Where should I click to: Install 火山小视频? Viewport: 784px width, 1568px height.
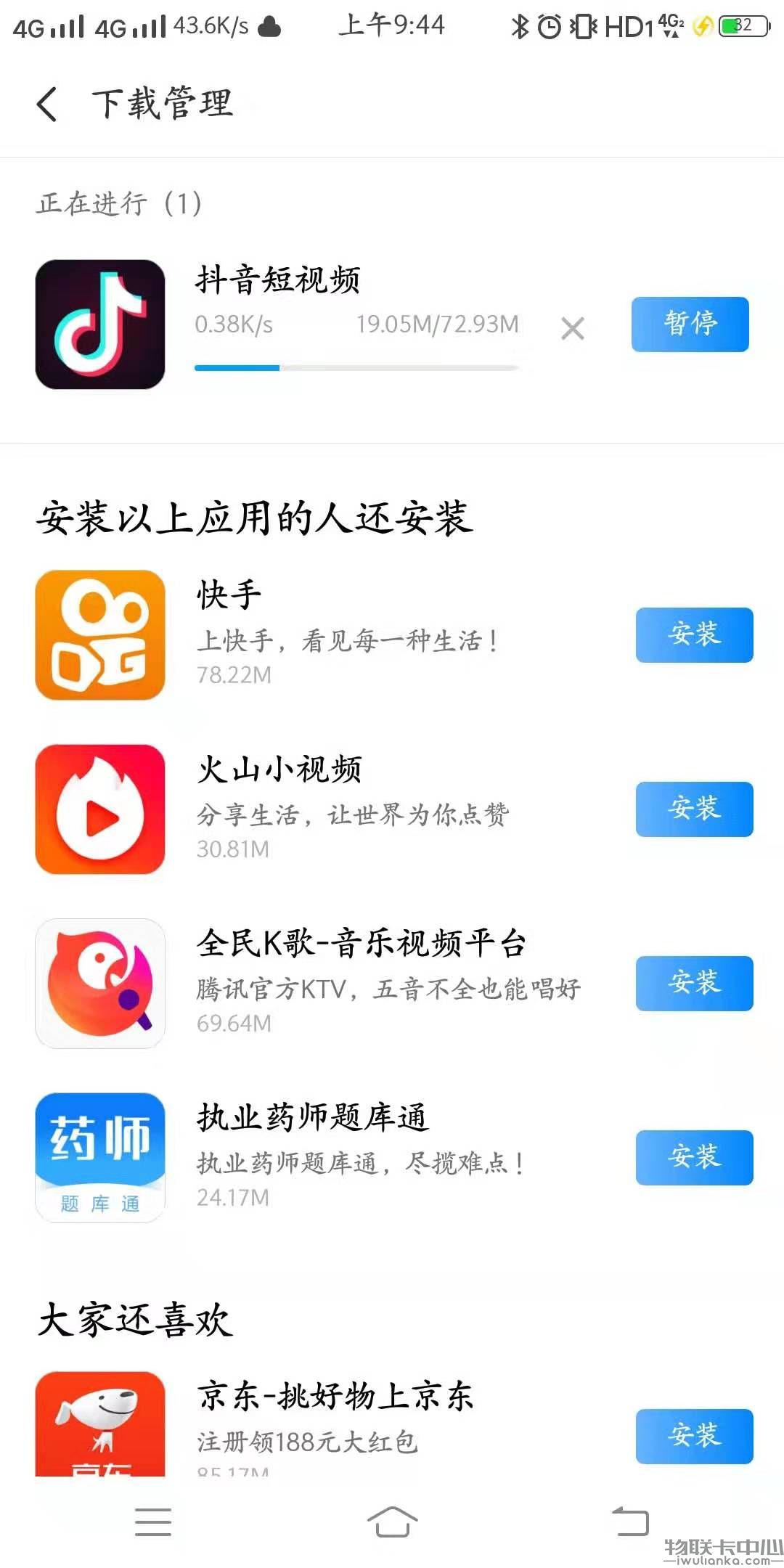(694, 809)
